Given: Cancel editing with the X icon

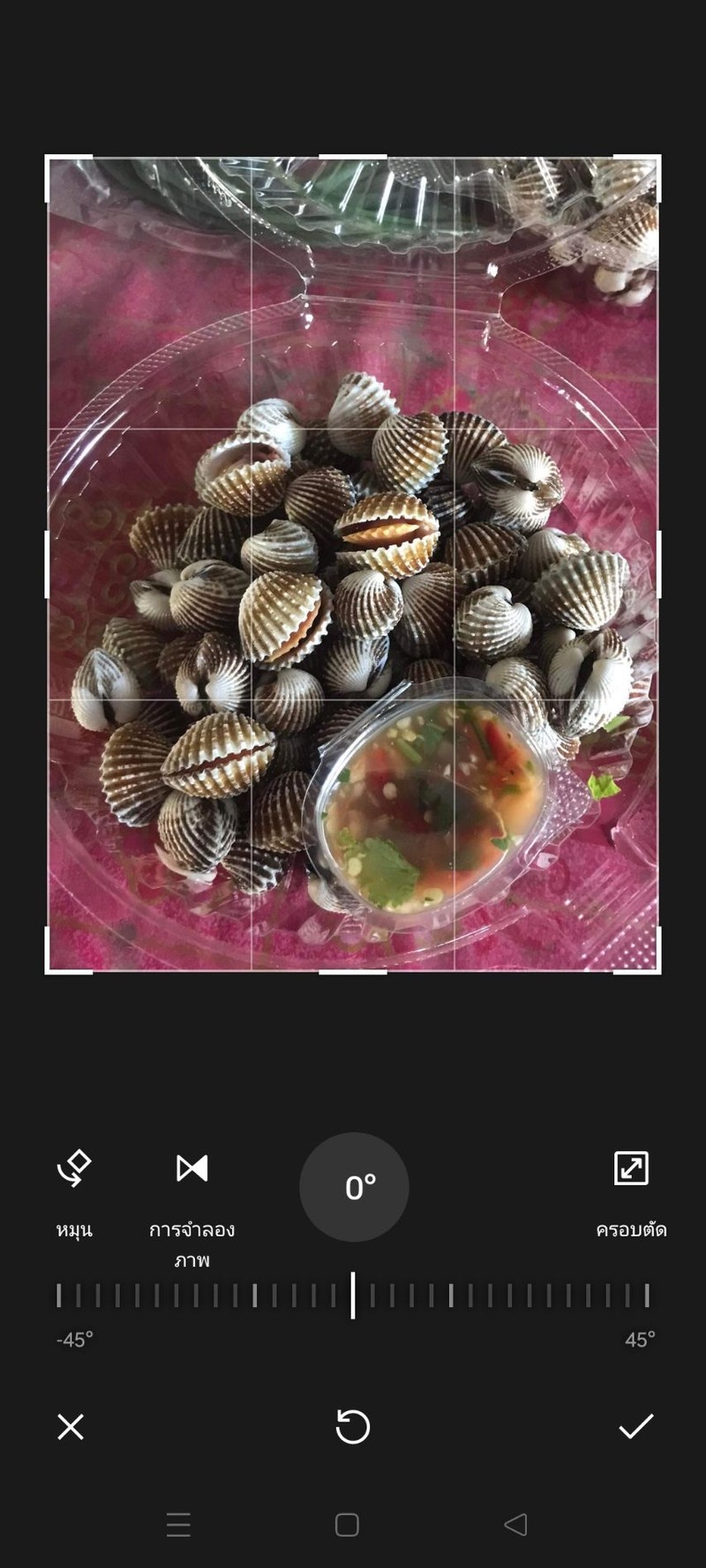Looking at the screenshot, I should coord(71,1427).
